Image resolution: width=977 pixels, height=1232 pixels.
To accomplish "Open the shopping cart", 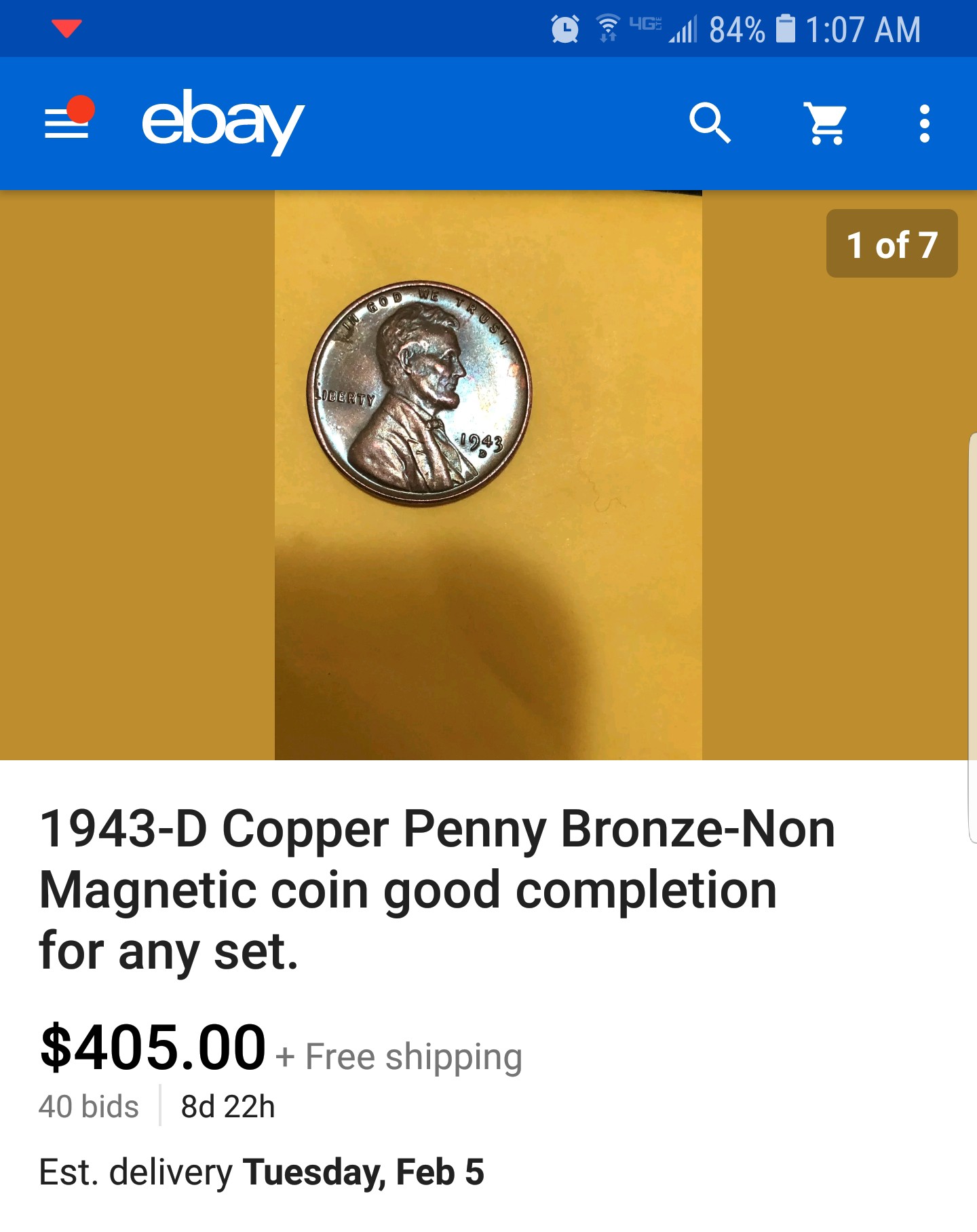I will pyautogui.click(x=825, y=124).
